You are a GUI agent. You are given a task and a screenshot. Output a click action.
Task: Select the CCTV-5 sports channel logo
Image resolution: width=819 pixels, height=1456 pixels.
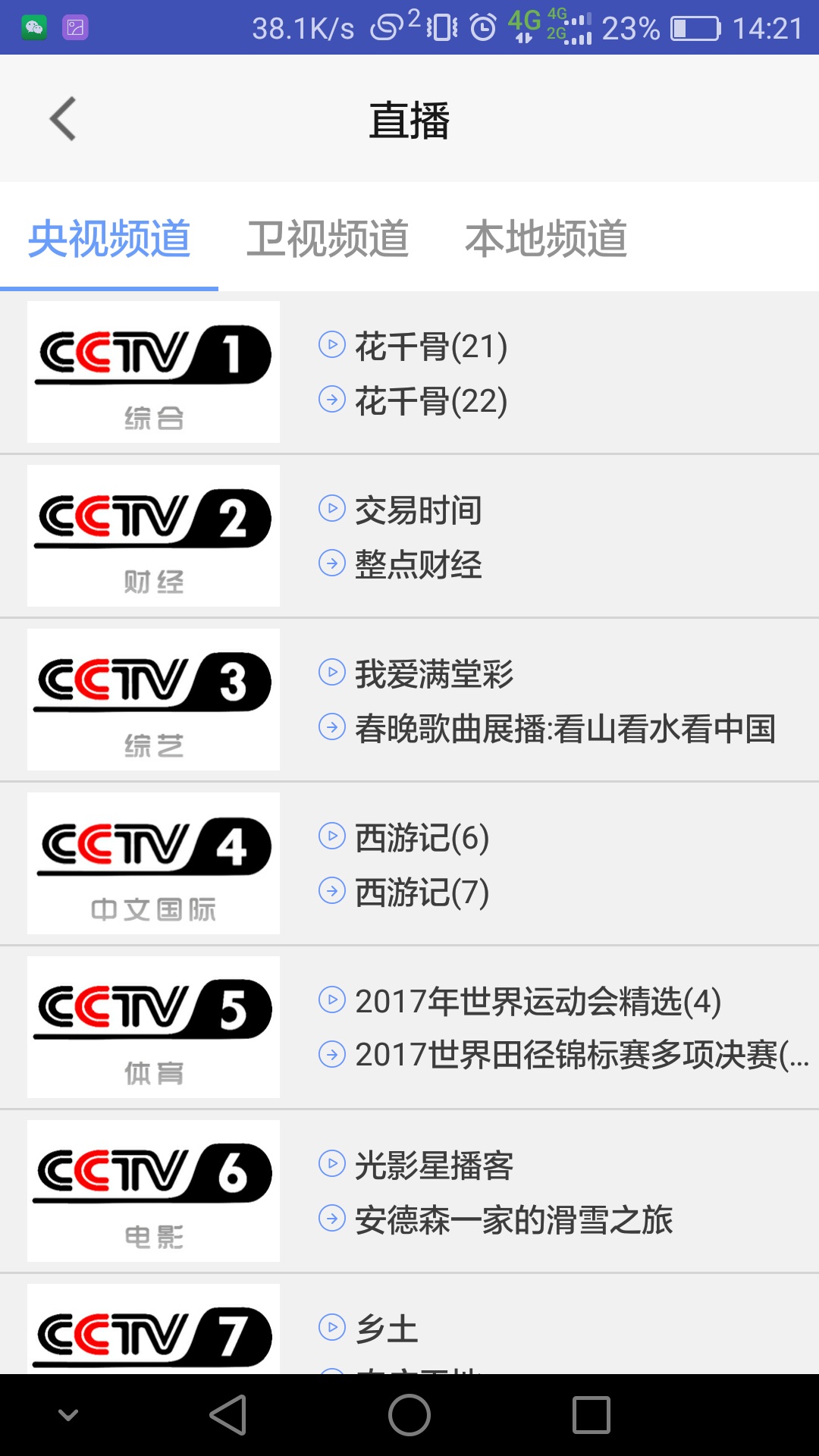pyautogui.click(x=152, y=1027)
